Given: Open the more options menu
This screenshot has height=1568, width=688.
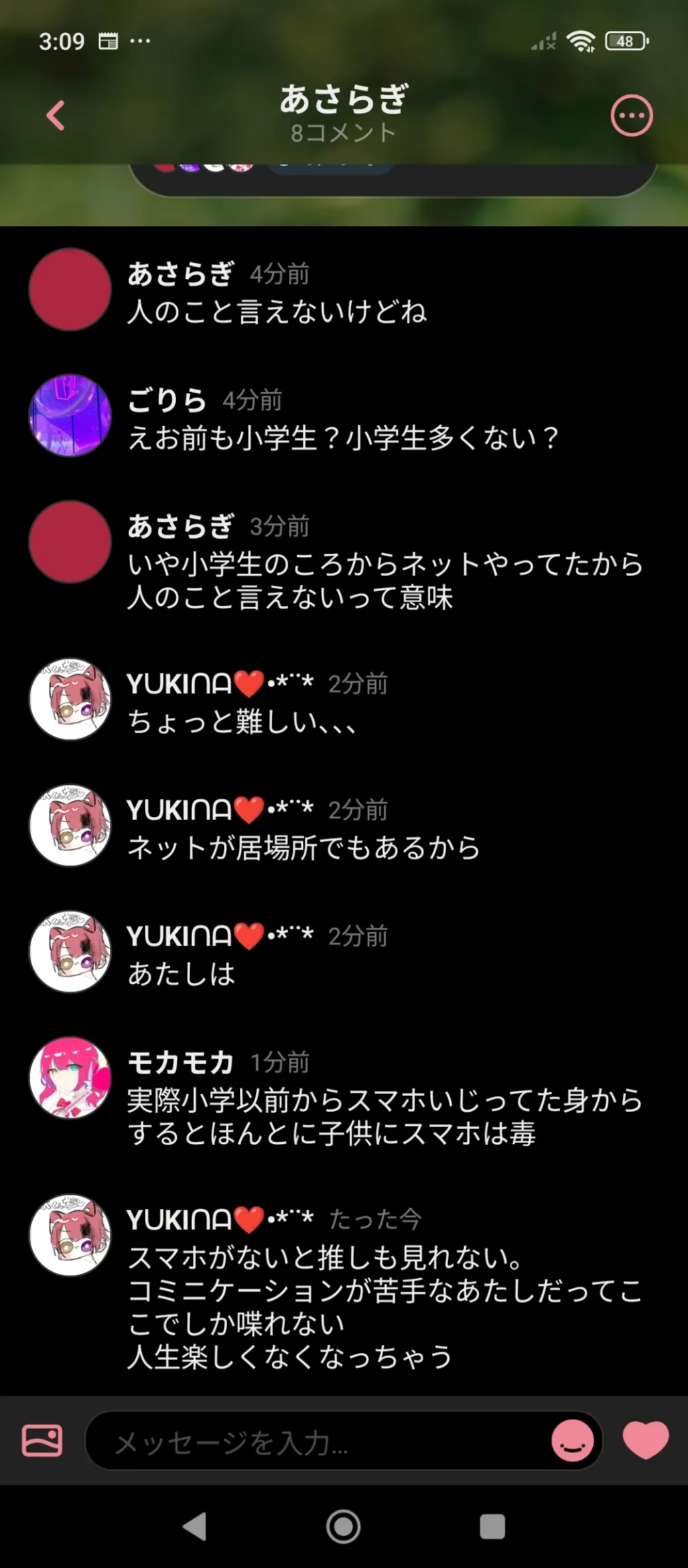Looking at the screenshot, I should pos(631,116).
